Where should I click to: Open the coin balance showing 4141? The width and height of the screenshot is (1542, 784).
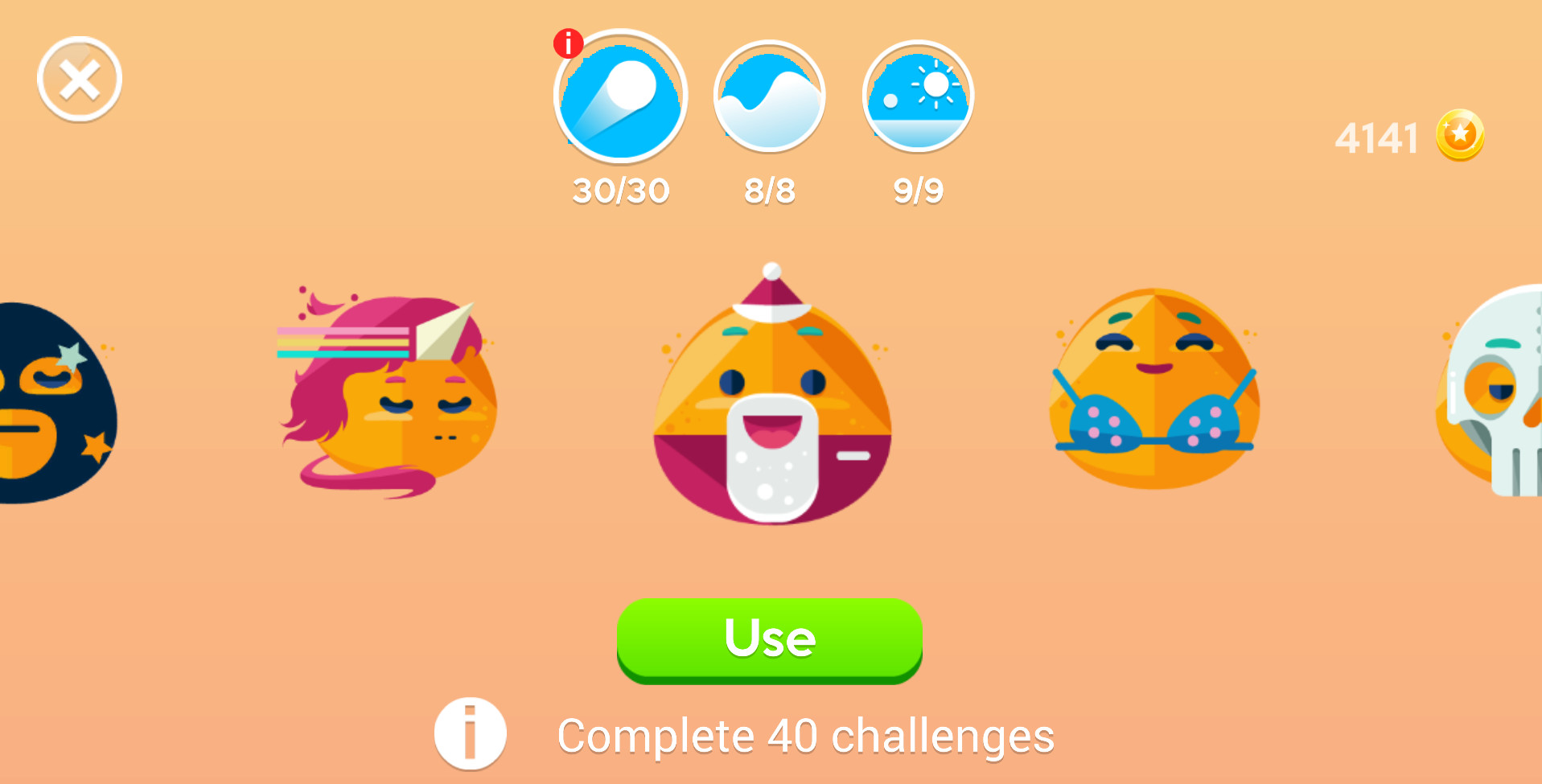pos(1409,137)
